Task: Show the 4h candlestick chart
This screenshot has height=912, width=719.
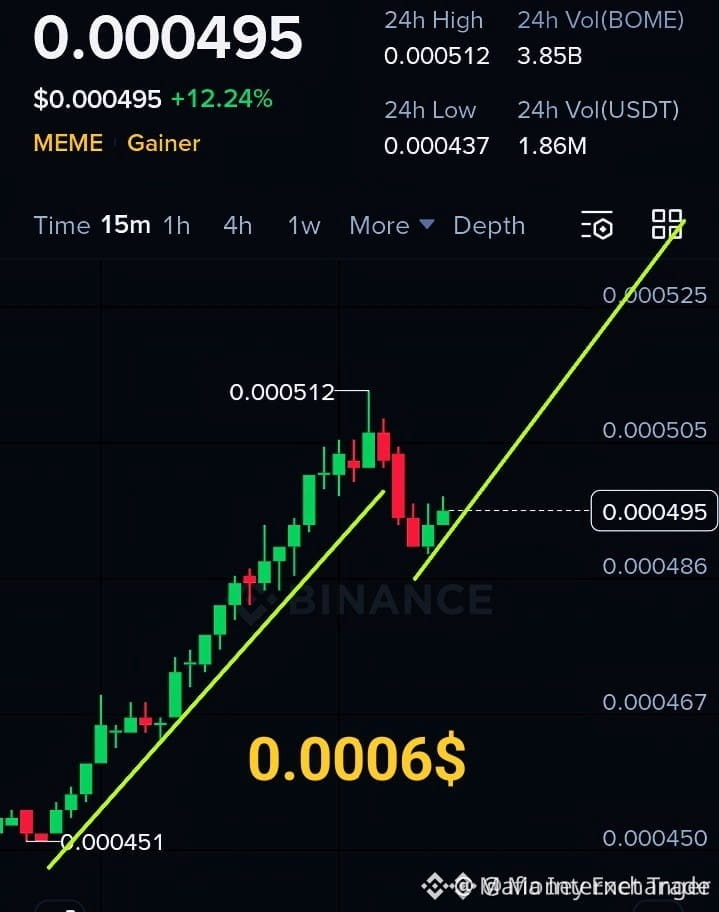Action: (237, 225)
